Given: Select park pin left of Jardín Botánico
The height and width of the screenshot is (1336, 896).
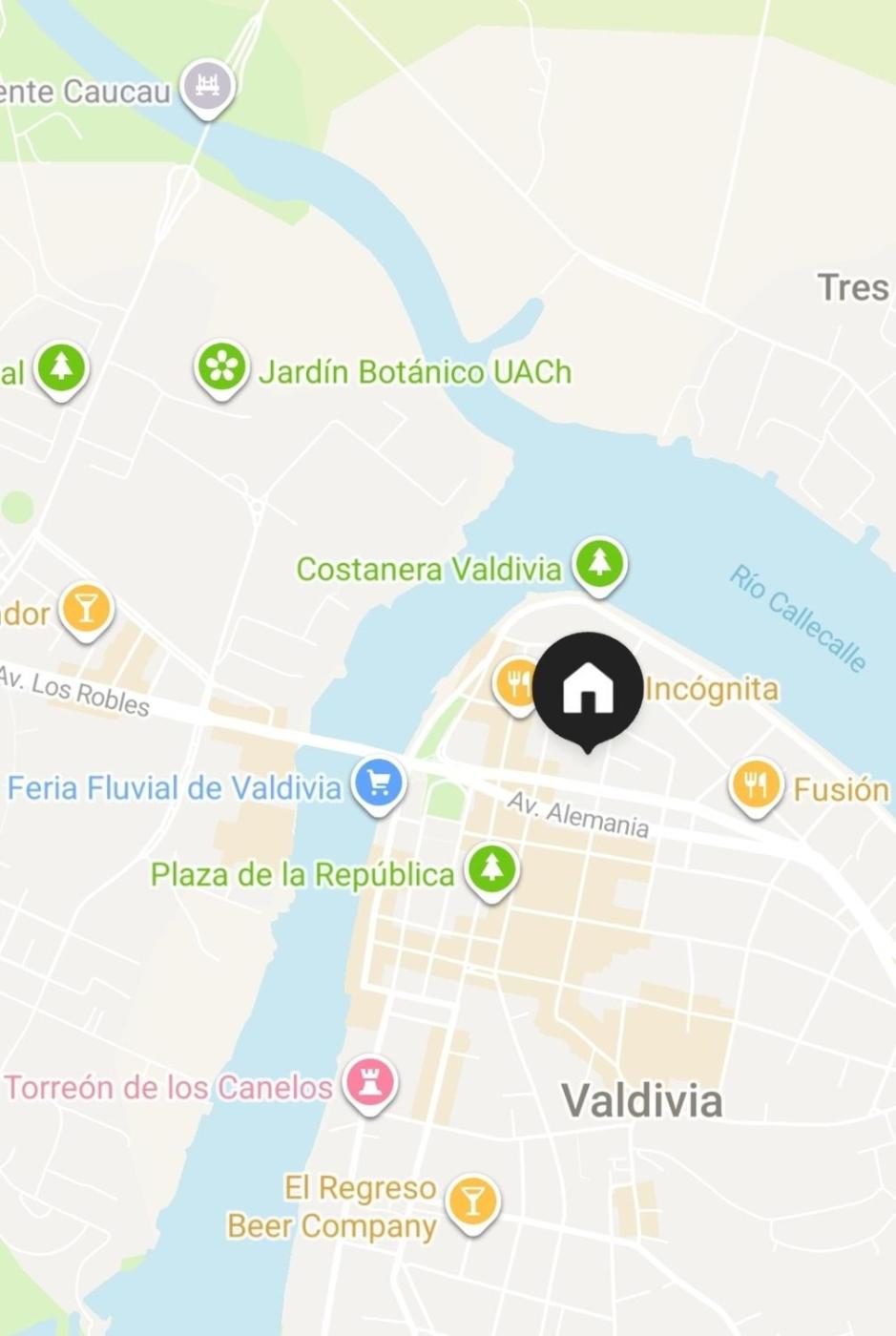Looking at the screenshot, I should point(61,370).
